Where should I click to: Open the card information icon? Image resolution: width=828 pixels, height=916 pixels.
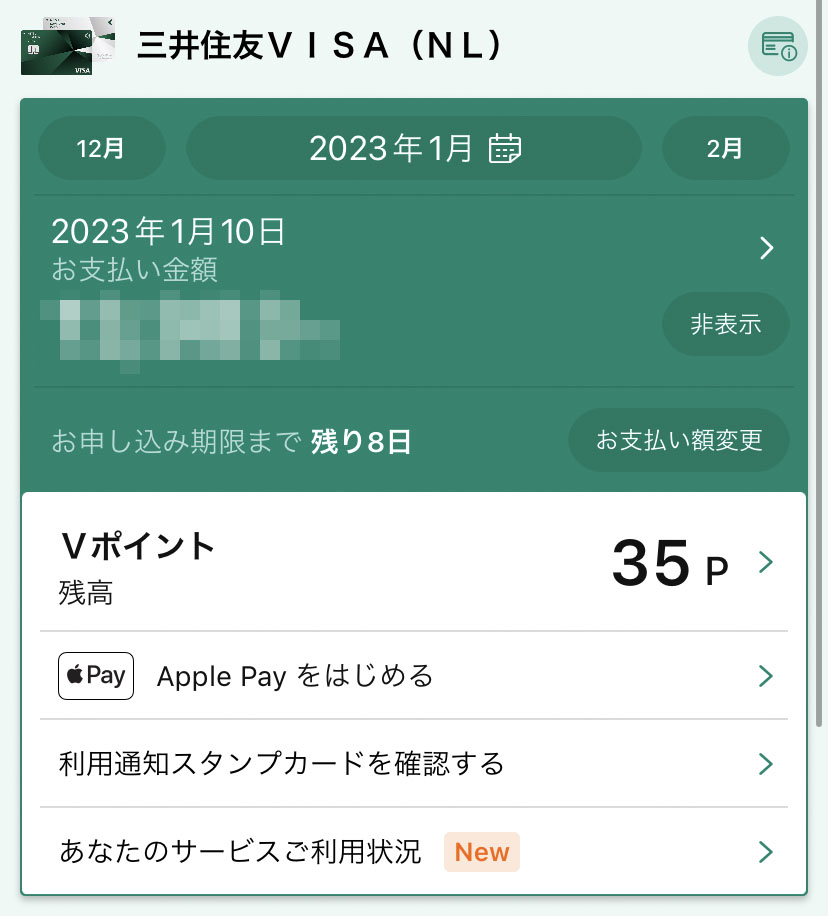(x=778, y=46)
